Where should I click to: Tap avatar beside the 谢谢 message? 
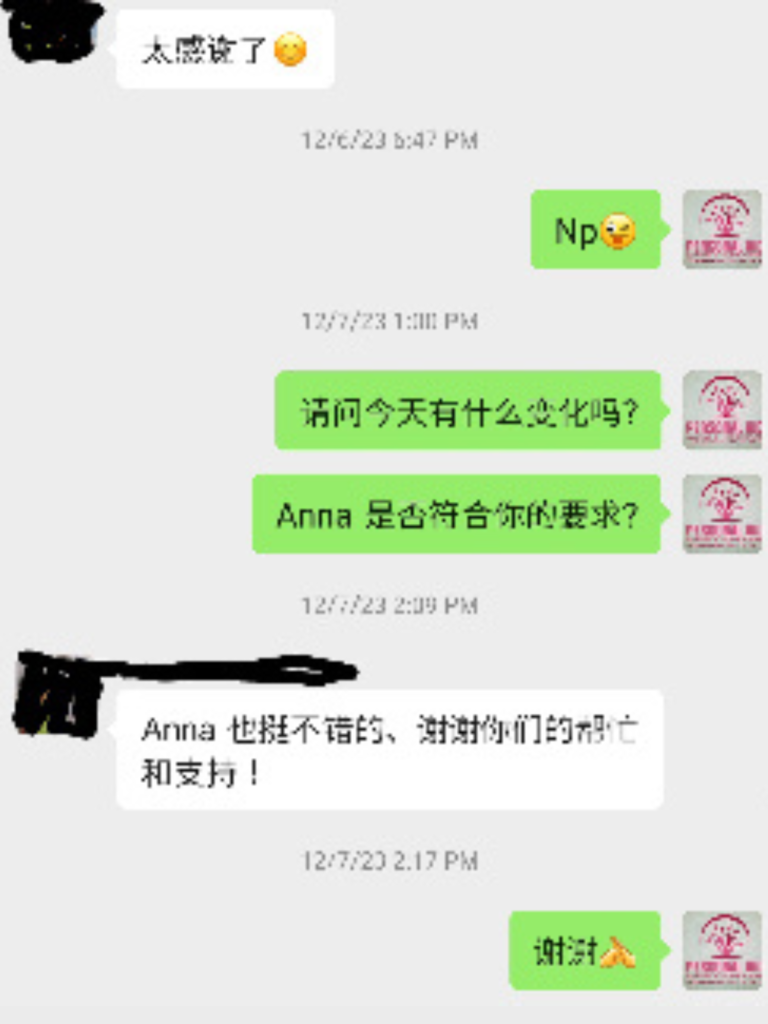pos(722,950)
